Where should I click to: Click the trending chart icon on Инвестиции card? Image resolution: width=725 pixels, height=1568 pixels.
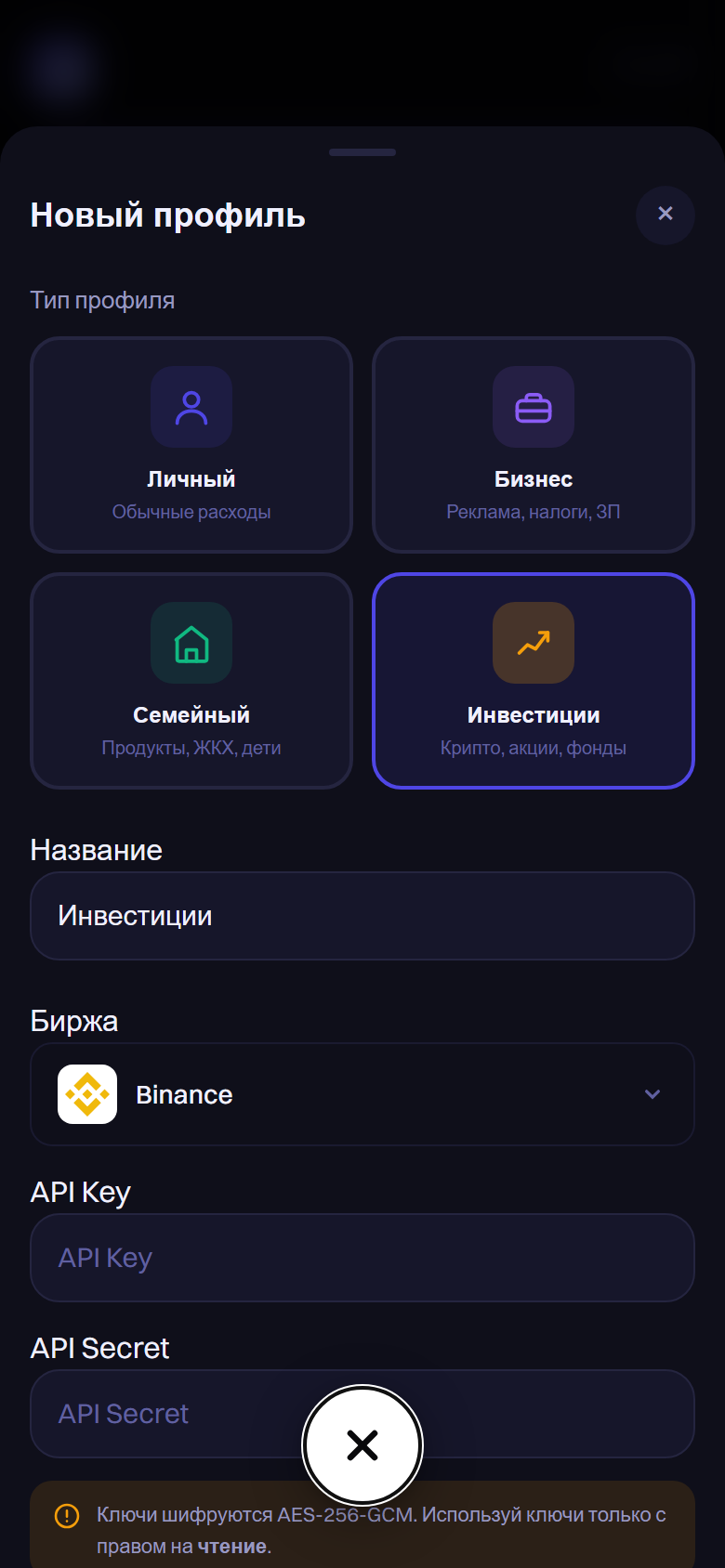[x=533, y=642]
